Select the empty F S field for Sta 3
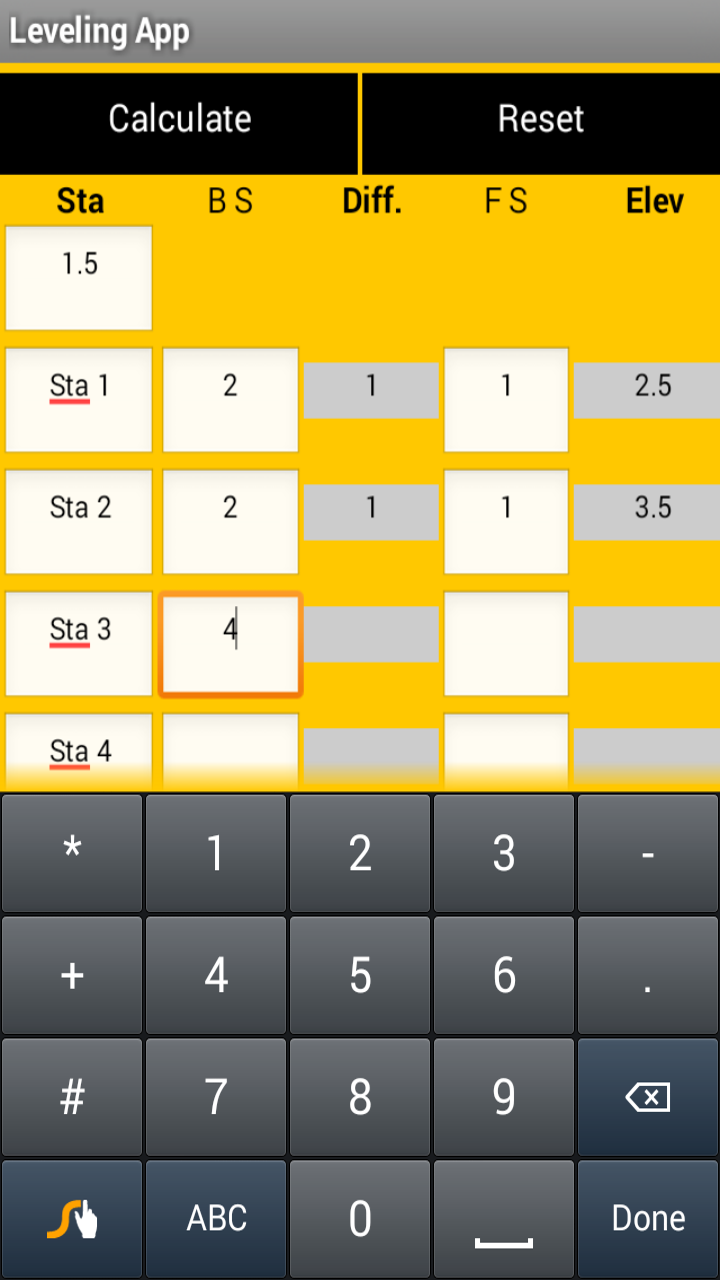 [x=505, y=643]
